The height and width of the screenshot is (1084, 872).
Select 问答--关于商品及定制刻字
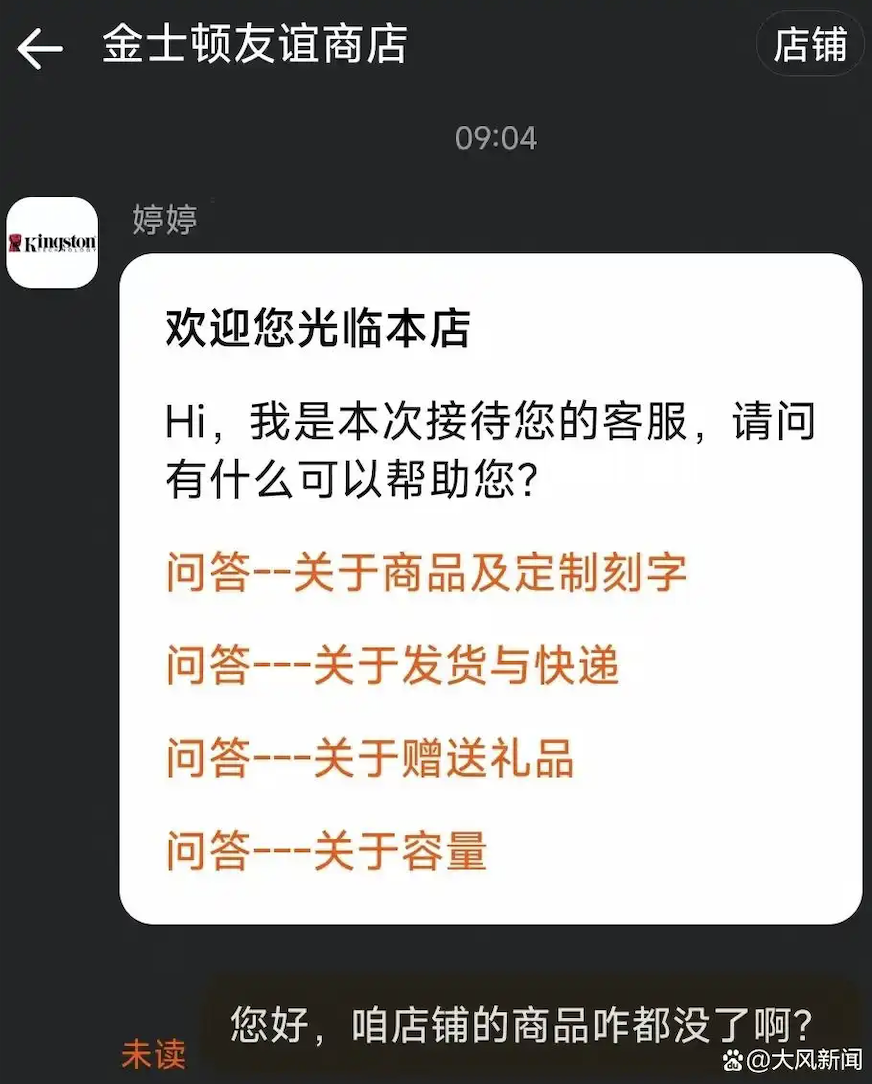coord(426,572)
